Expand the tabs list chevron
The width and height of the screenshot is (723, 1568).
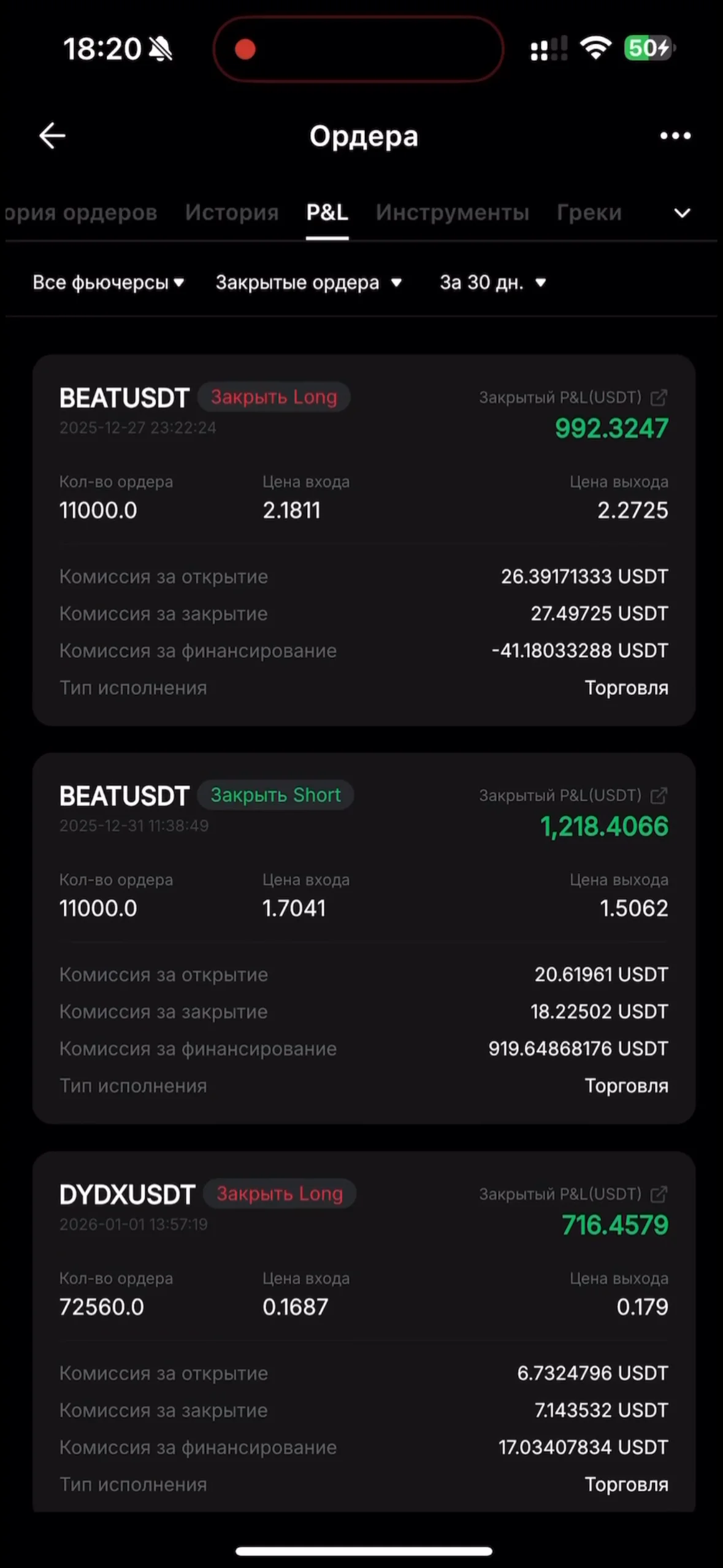pyautogui.click(x=682, y=213)
